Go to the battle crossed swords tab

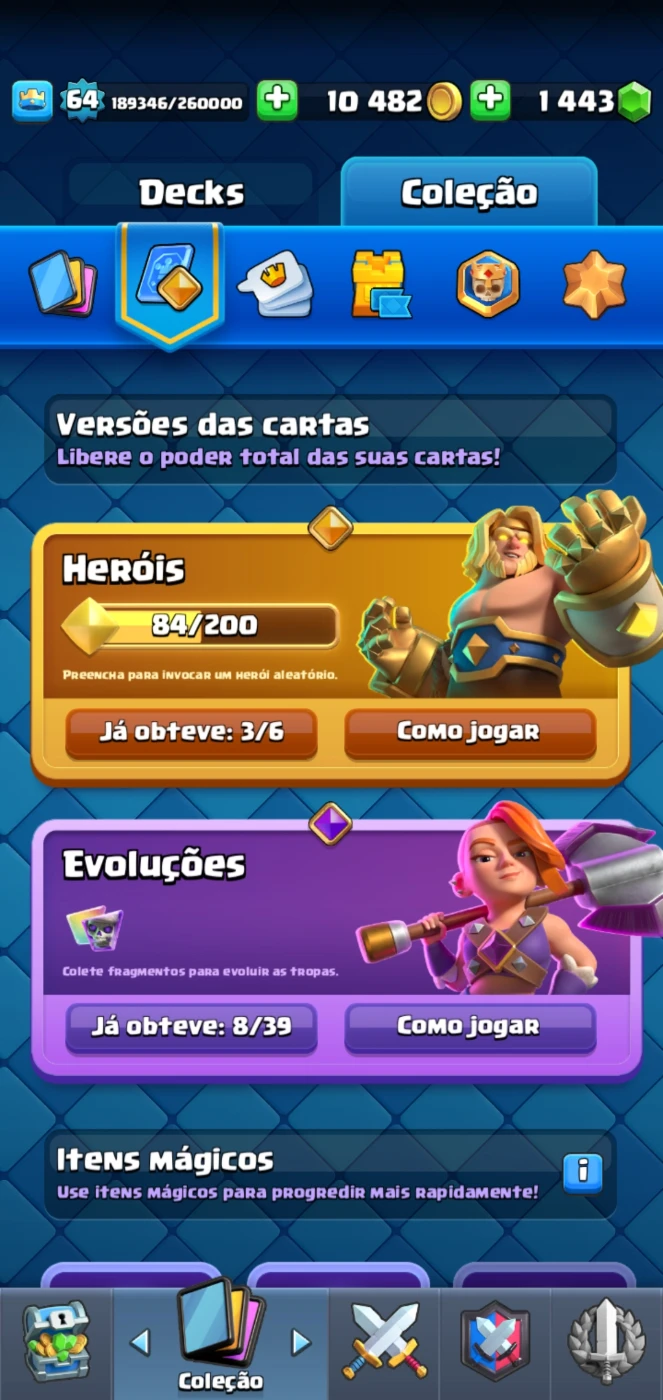tap(385, 1342)
